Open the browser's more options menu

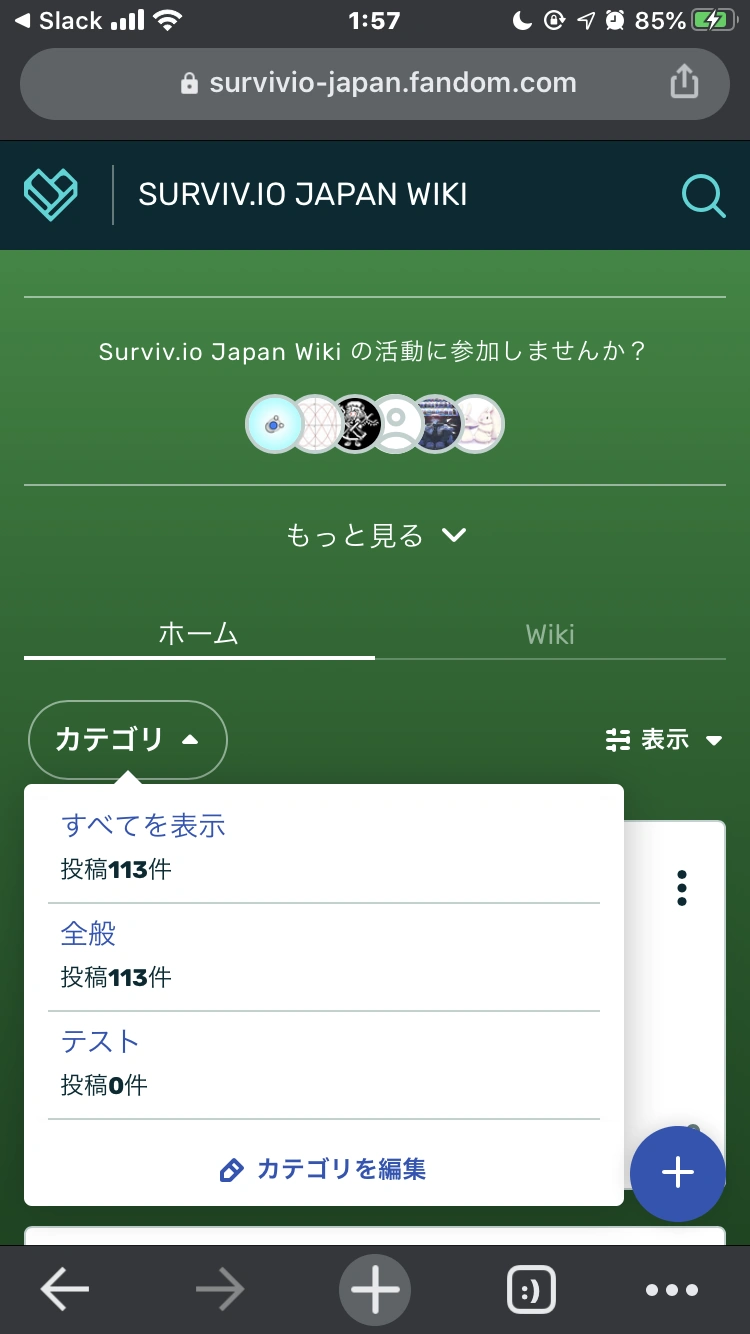671,1290
